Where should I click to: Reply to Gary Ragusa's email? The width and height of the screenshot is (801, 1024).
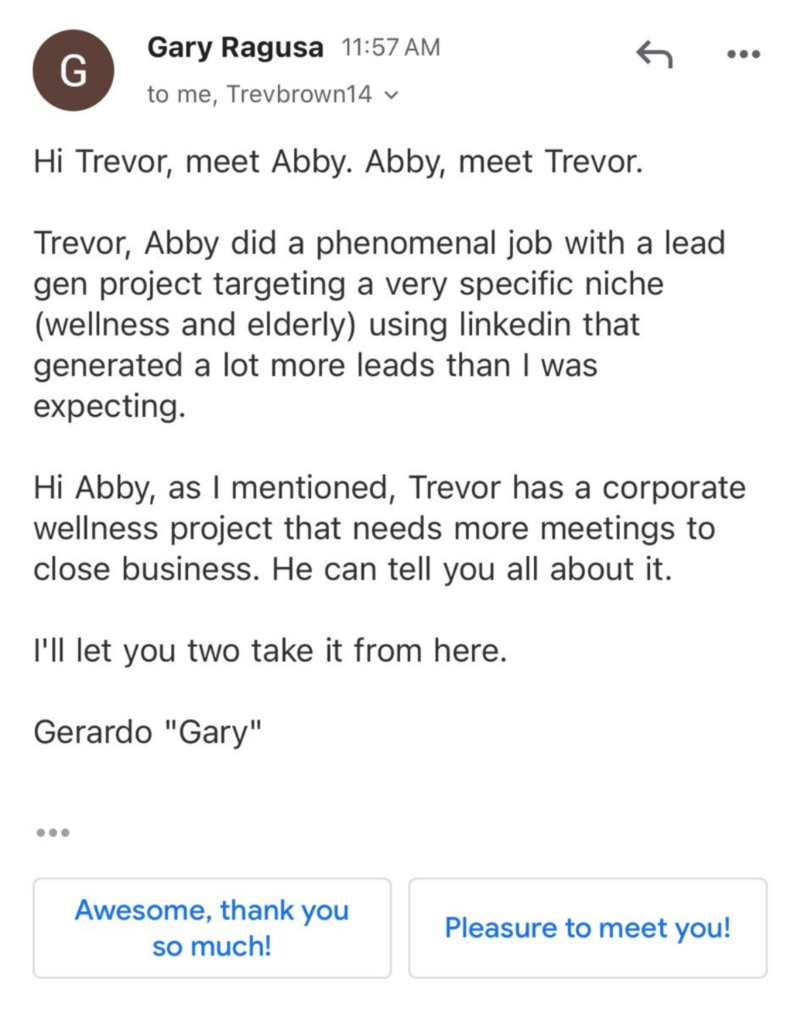(654, 56)
